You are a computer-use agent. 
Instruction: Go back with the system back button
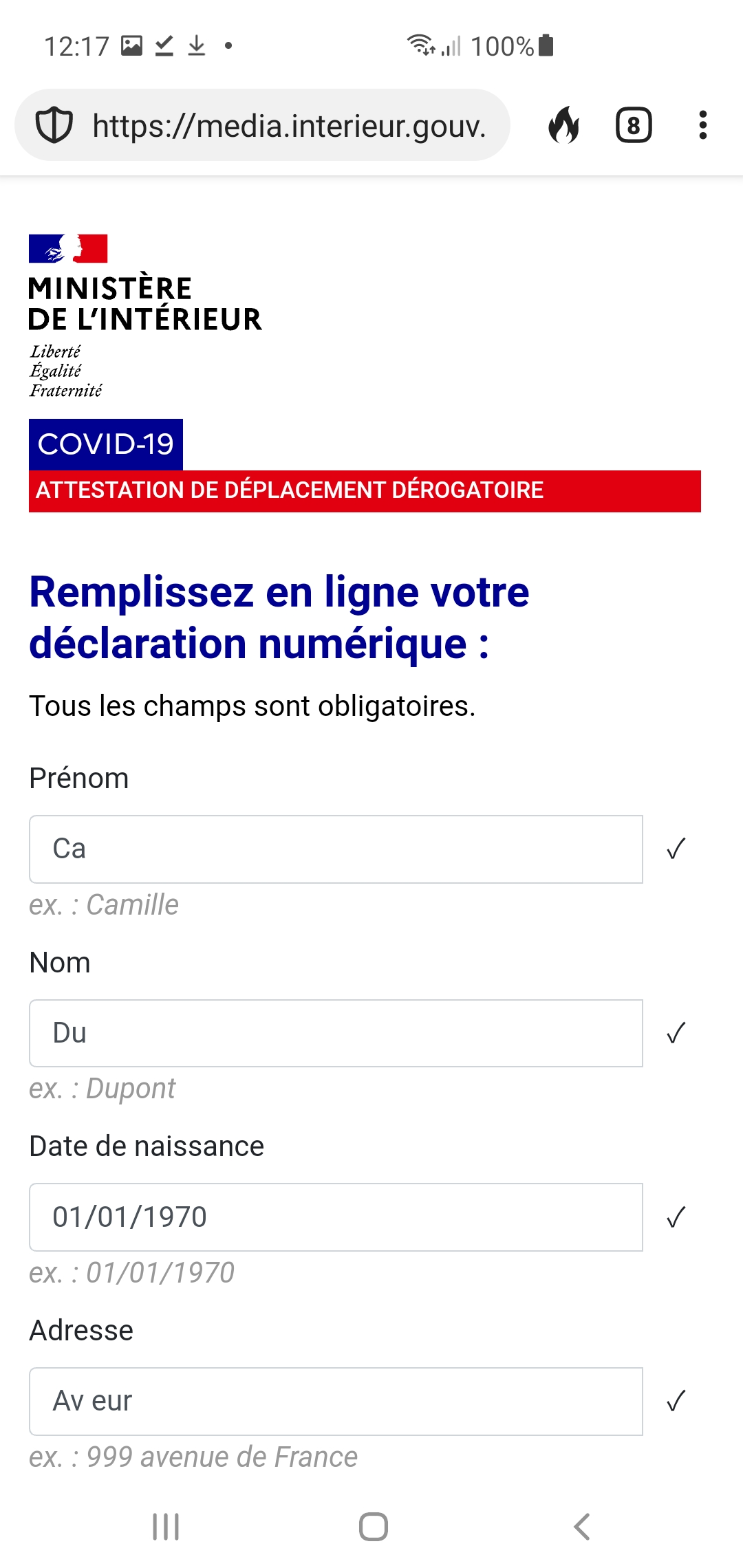pos(581,1527)
